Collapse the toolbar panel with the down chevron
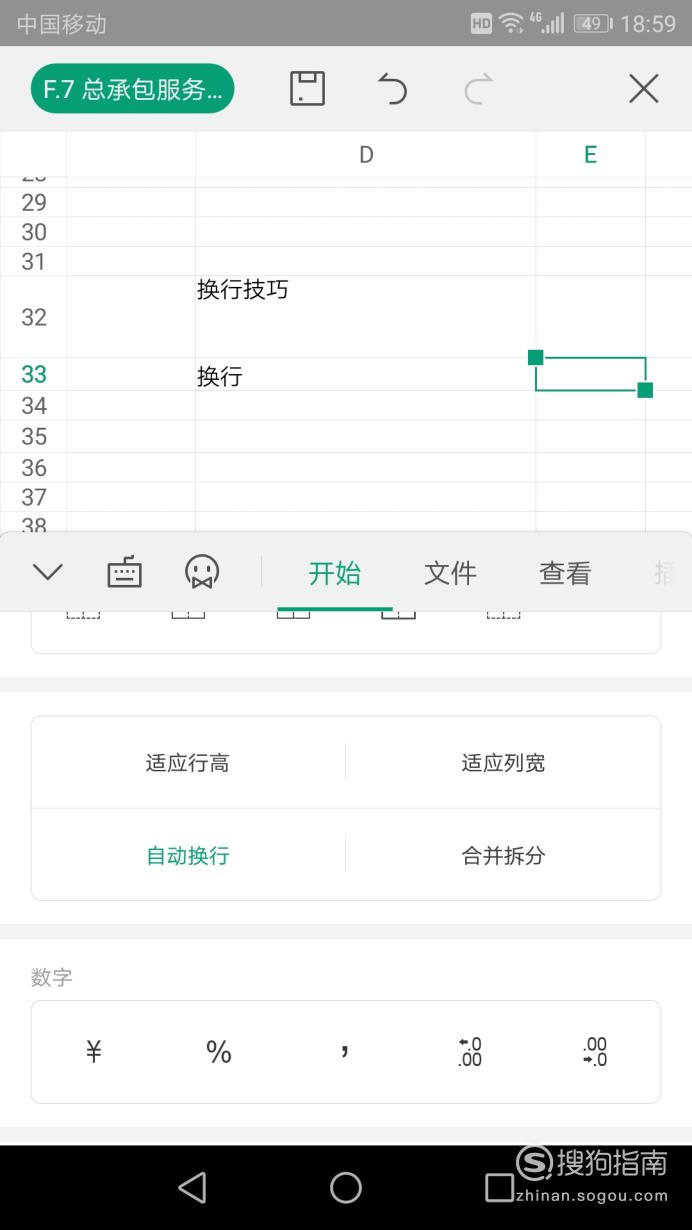The width and height of the screenshot is (692, 1230). point(47,572)
